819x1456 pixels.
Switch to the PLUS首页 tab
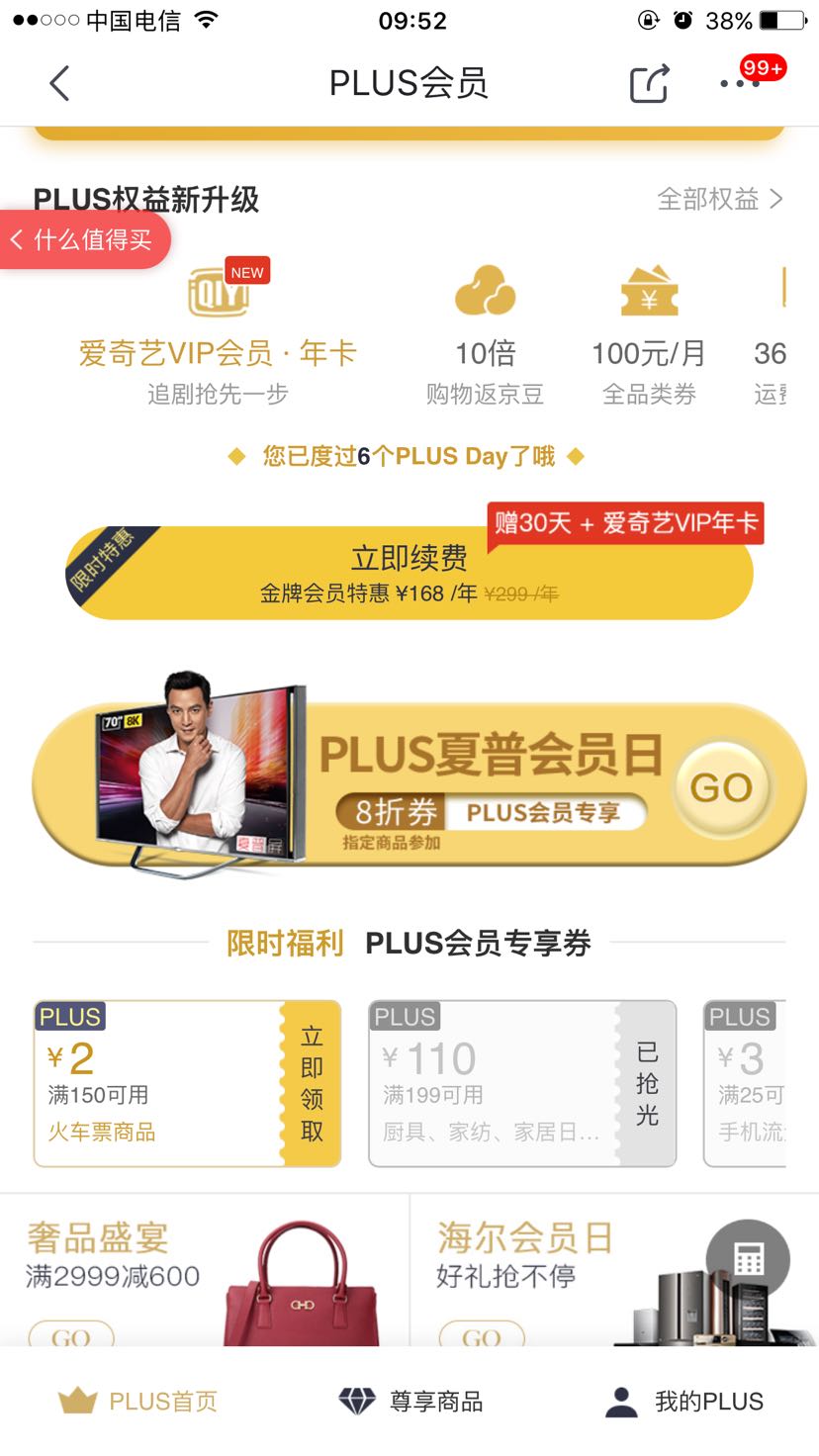pos(138,1401)
